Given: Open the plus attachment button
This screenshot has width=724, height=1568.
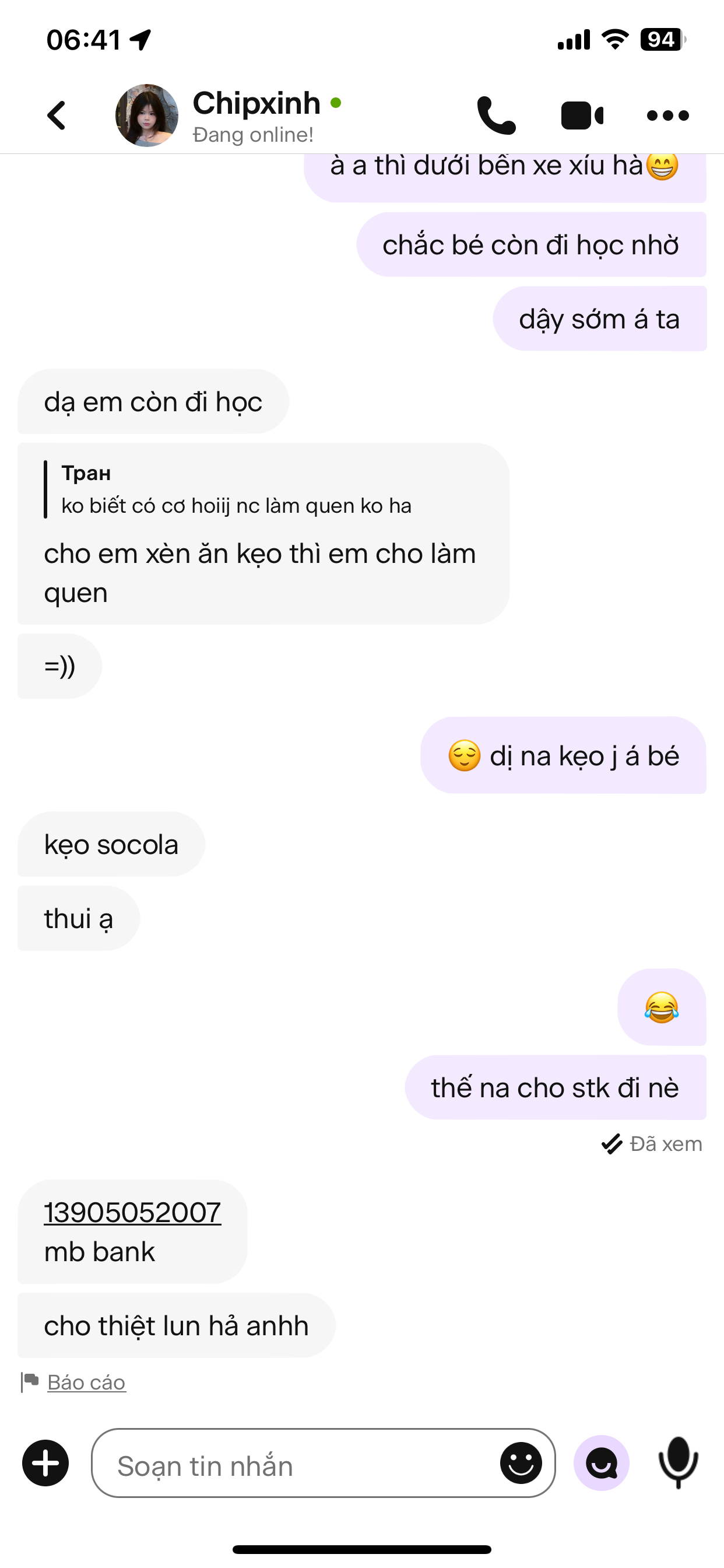Looking at the screenshot, I should (x=45, y=1462).
